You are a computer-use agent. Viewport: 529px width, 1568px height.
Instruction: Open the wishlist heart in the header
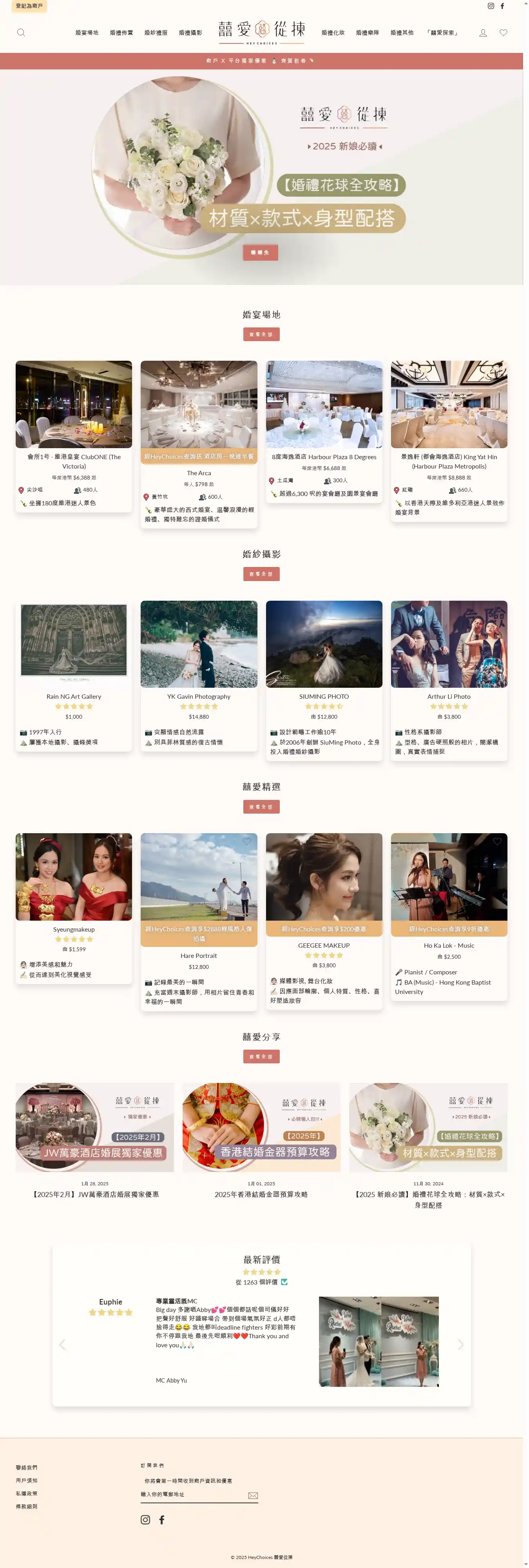pos(504,33)
